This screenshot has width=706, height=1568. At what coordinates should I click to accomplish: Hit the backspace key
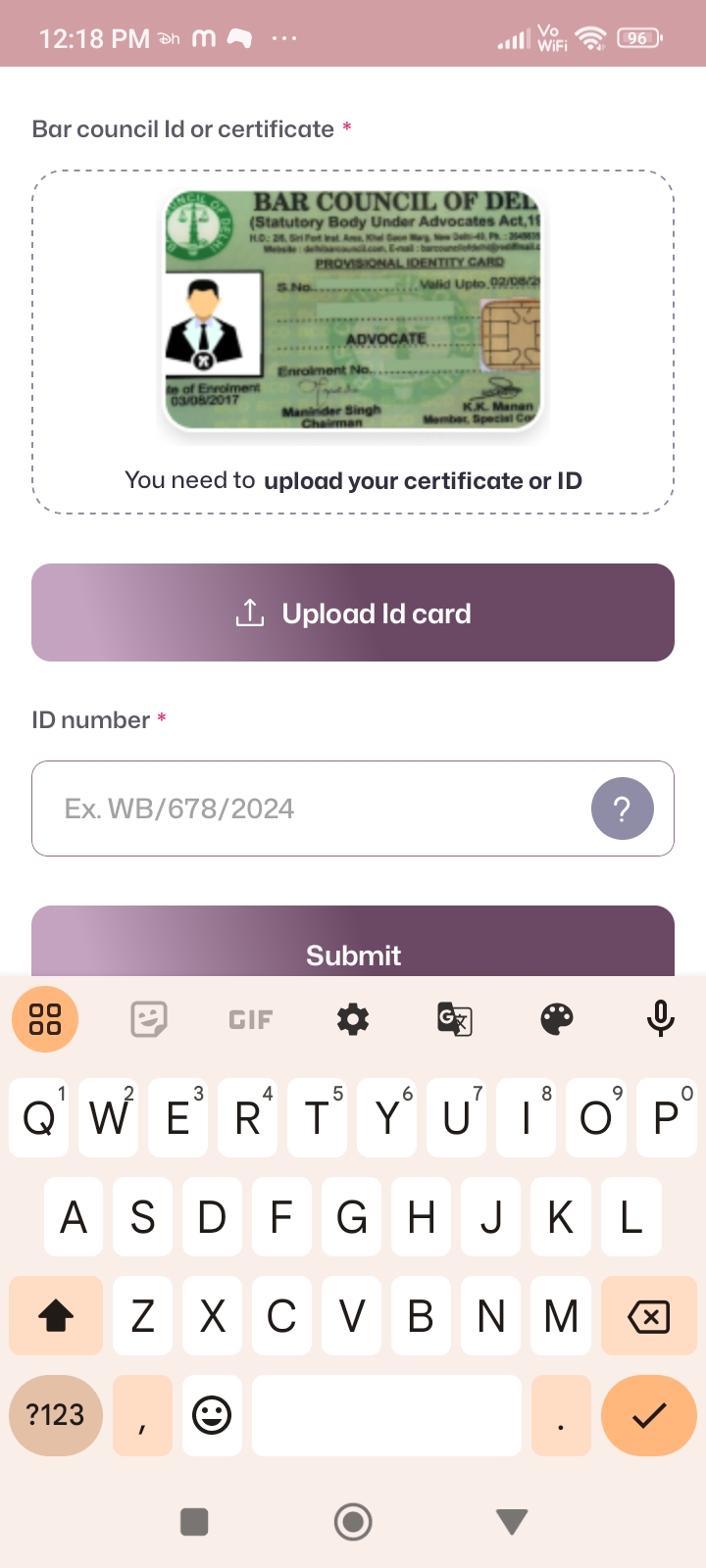tap(648, 1316)
